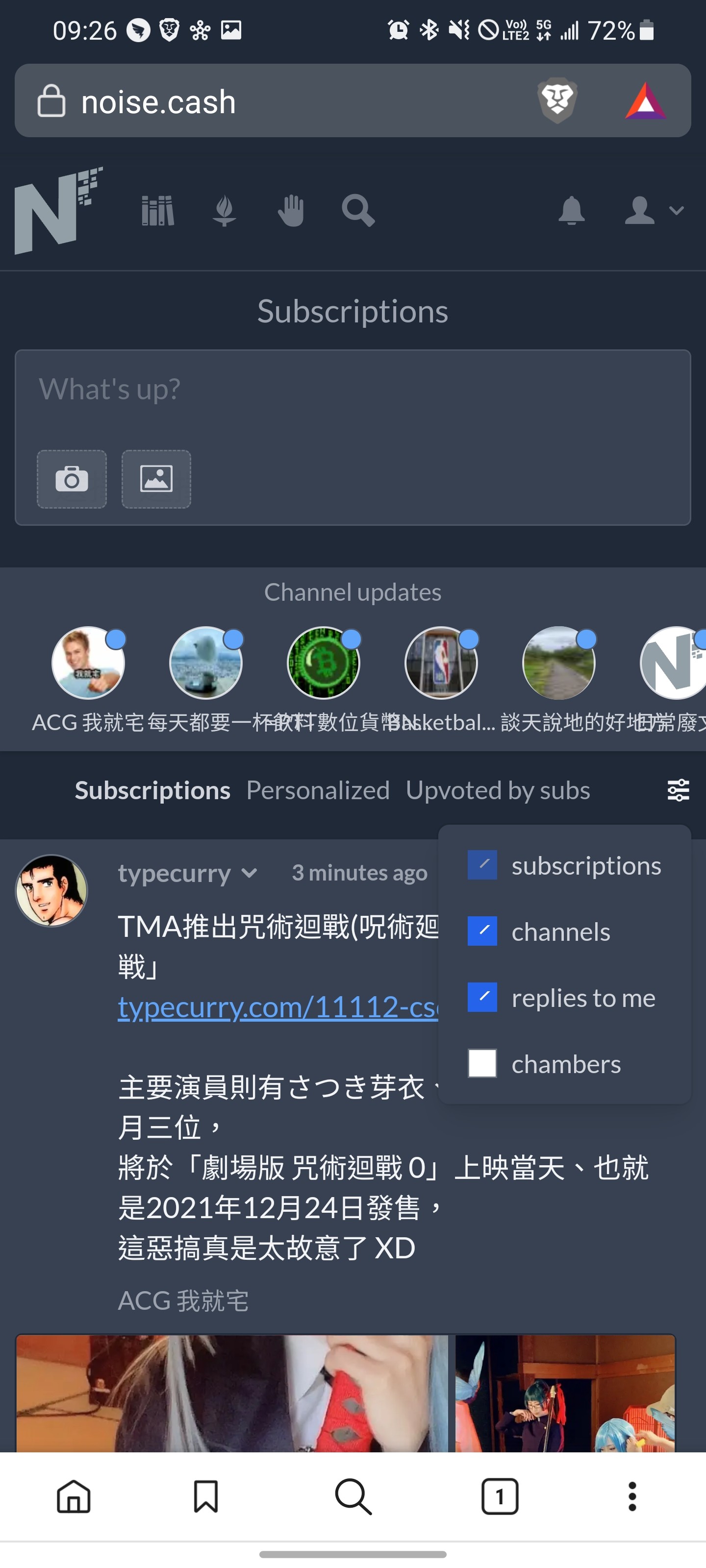Open browser tab switcher showing 1

pos(500,1496)
